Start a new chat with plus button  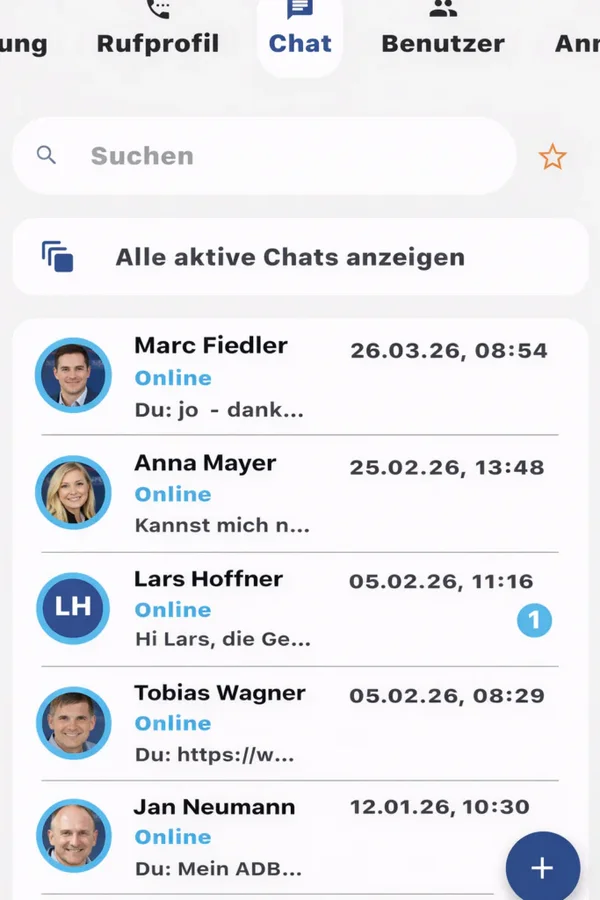542,867
